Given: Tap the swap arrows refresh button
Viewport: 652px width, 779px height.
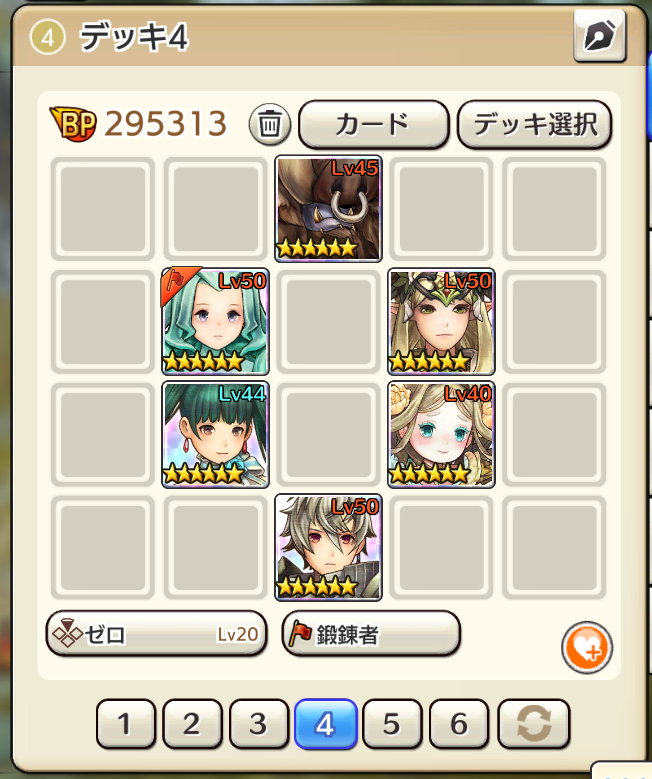Looking at the screenshot, I should coord(533,725).
